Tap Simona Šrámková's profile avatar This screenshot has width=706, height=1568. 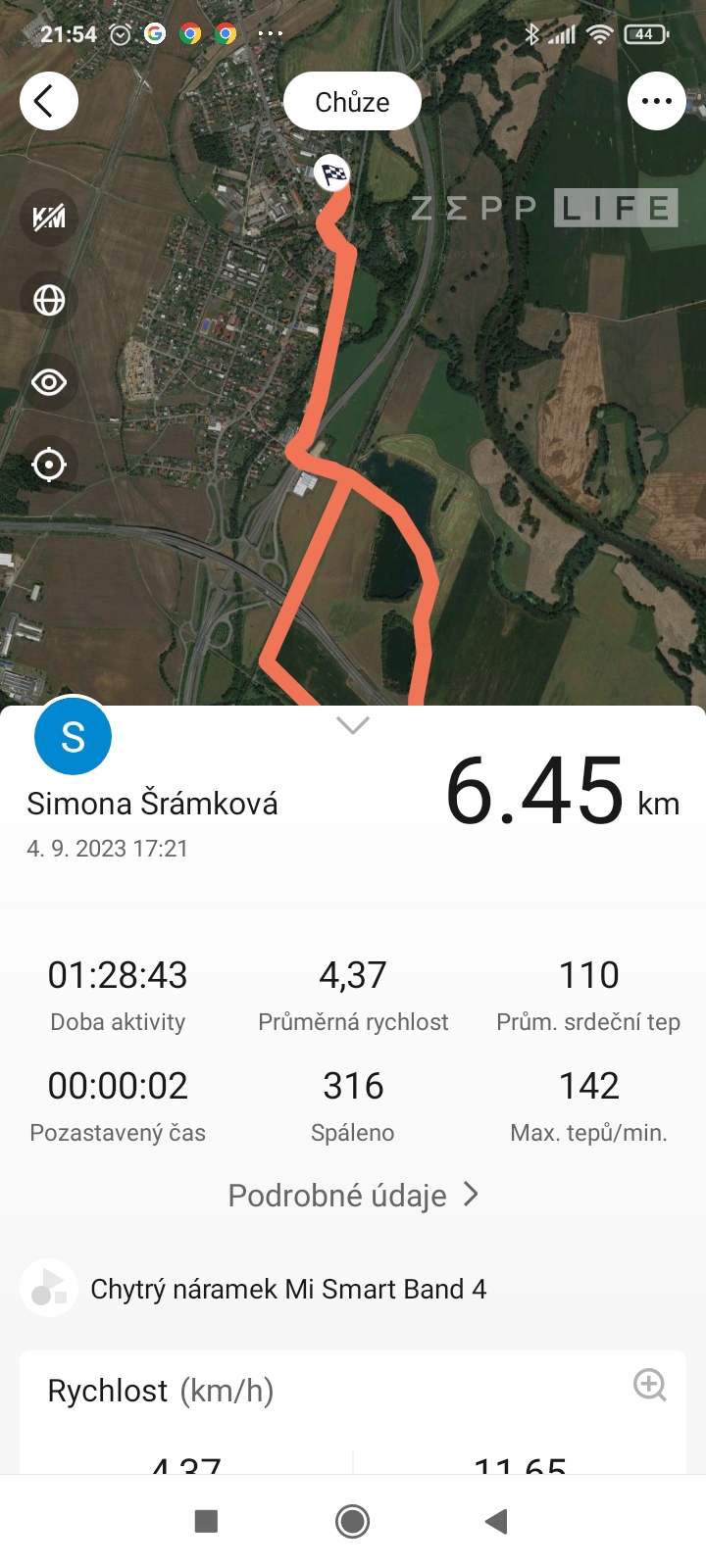tap(73, 737)
